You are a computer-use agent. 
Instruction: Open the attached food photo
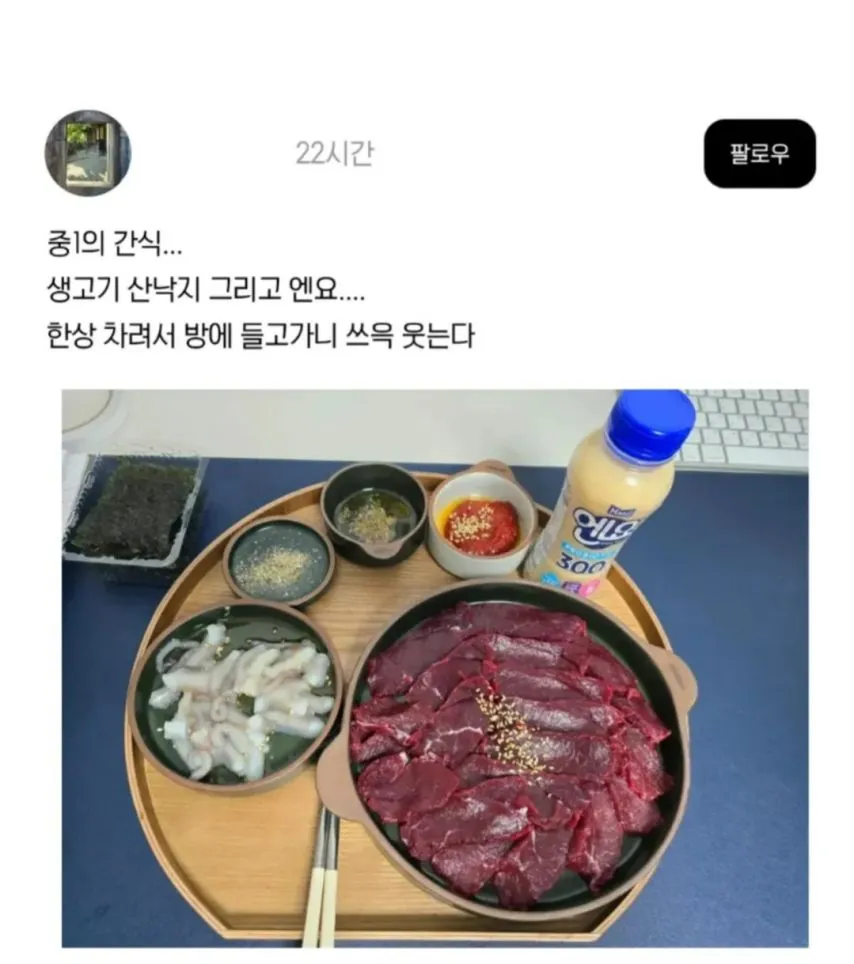pyautogui.click(x=435, y=667)
